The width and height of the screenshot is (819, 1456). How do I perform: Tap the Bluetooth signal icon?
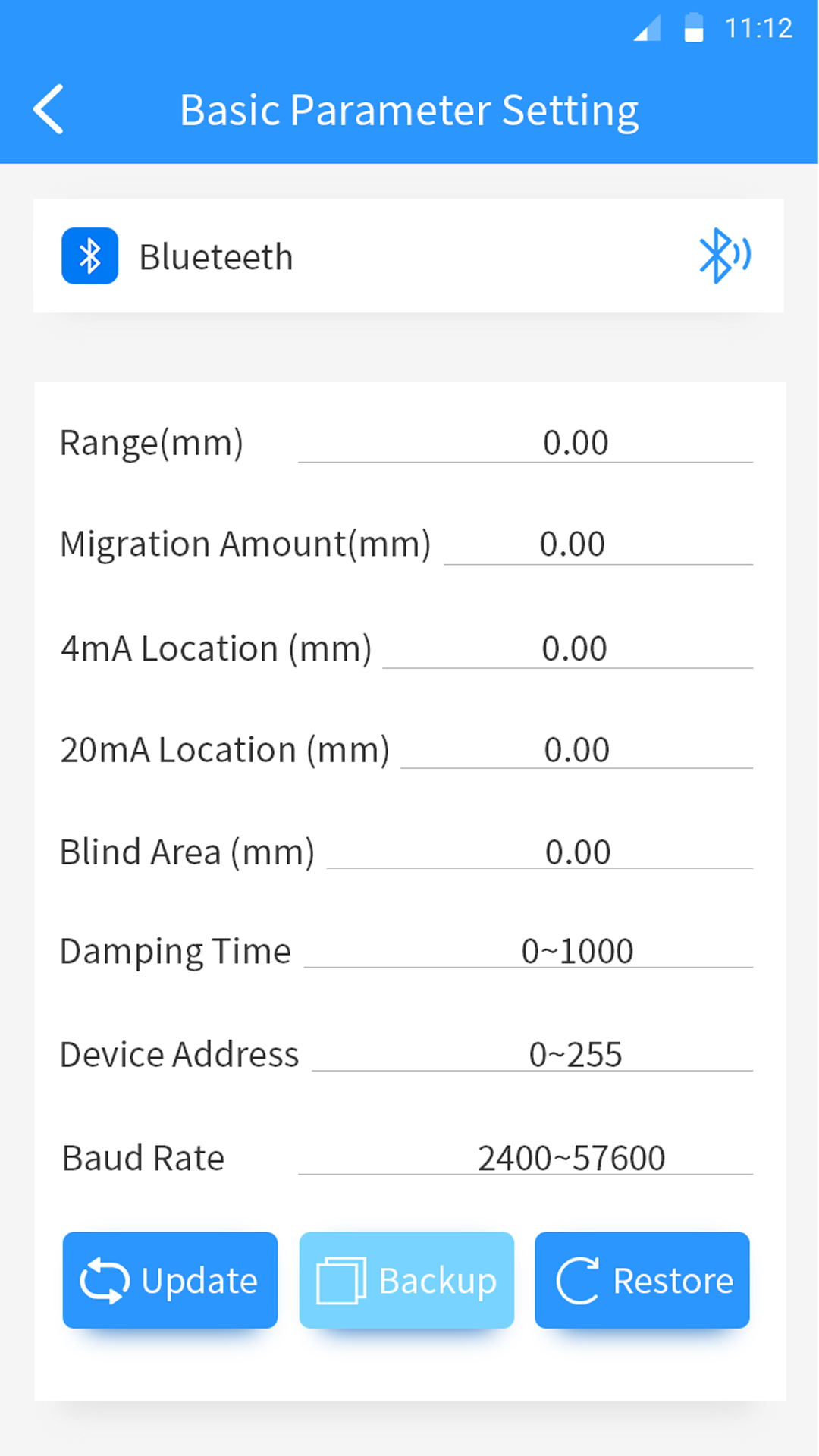click(724, 256)
